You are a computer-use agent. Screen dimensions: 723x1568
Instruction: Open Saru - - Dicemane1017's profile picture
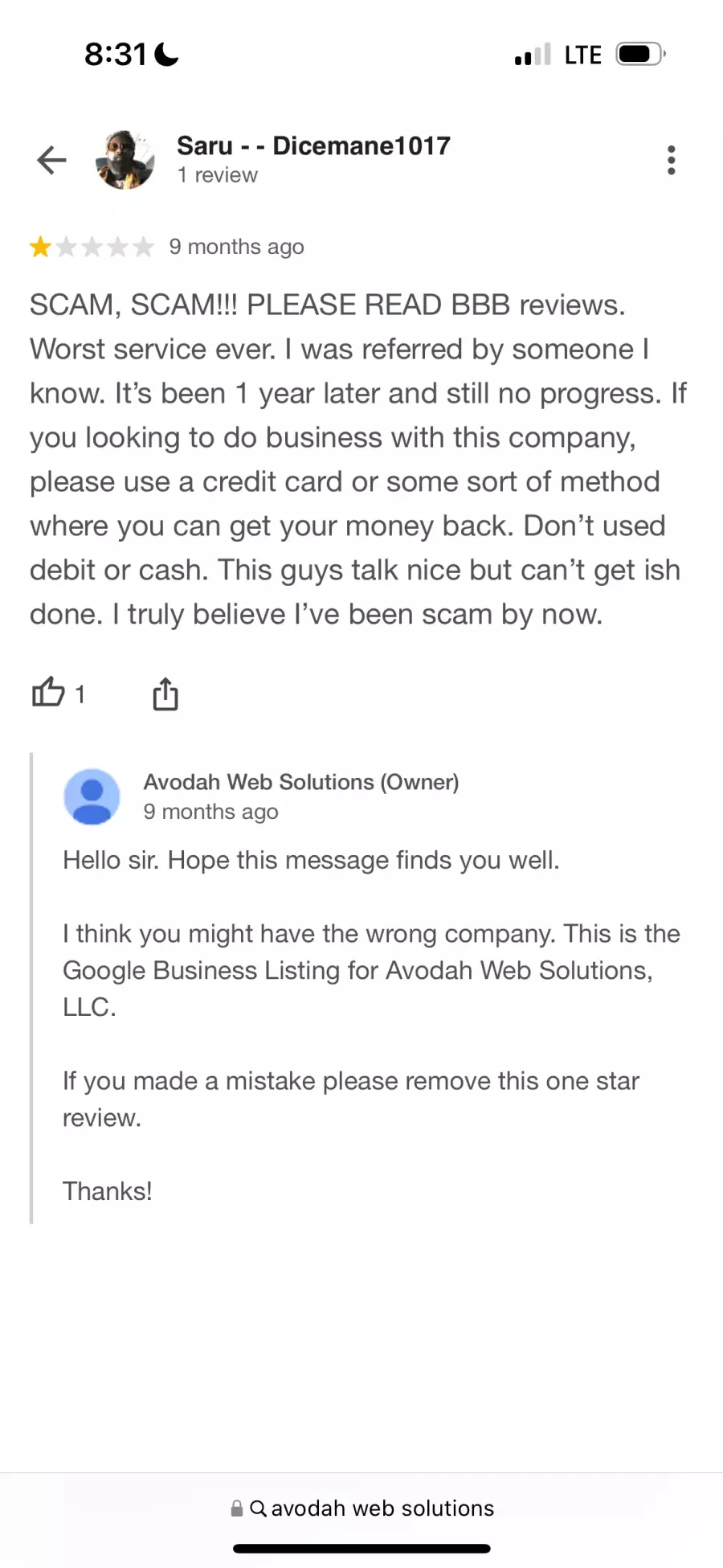(125, 160)
